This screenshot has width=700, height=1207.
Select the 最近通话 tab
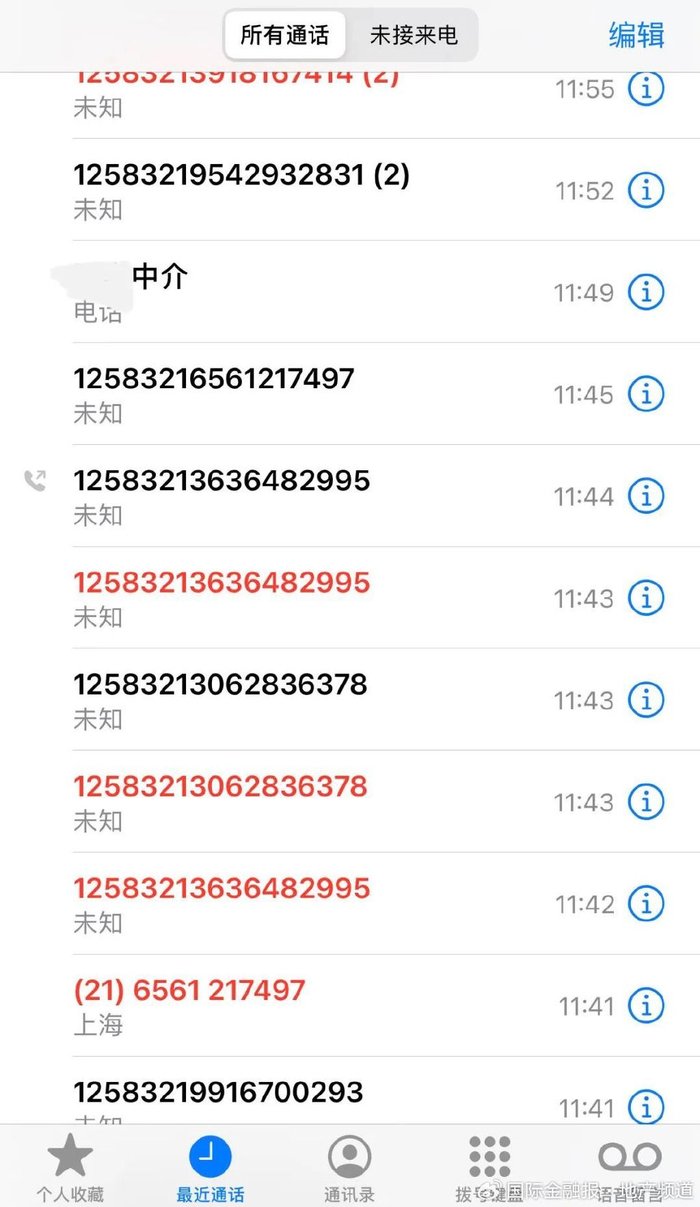tap(210, 1167)
